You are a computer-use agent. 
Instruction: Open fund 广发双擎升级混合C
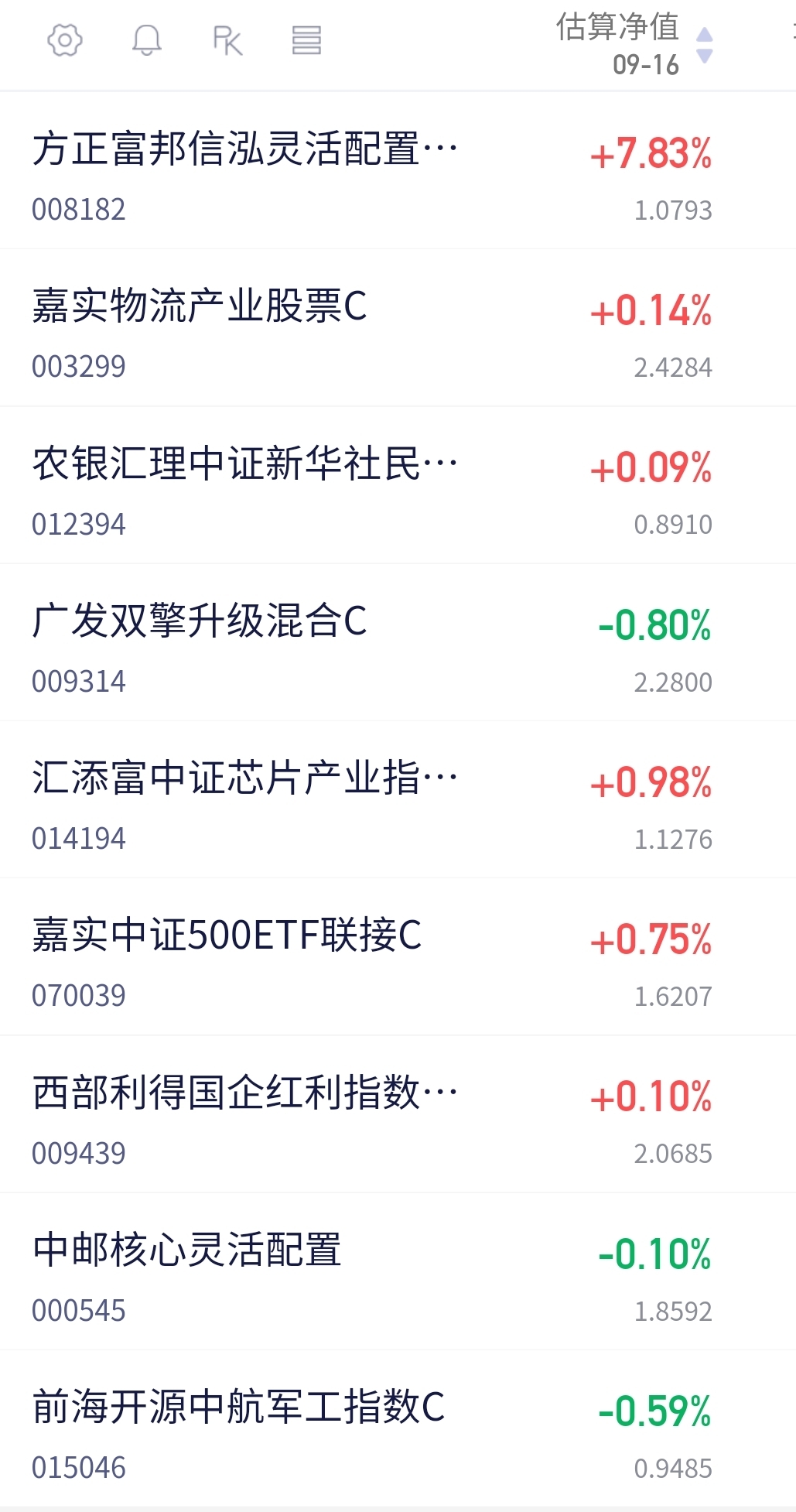click(398, 643)
